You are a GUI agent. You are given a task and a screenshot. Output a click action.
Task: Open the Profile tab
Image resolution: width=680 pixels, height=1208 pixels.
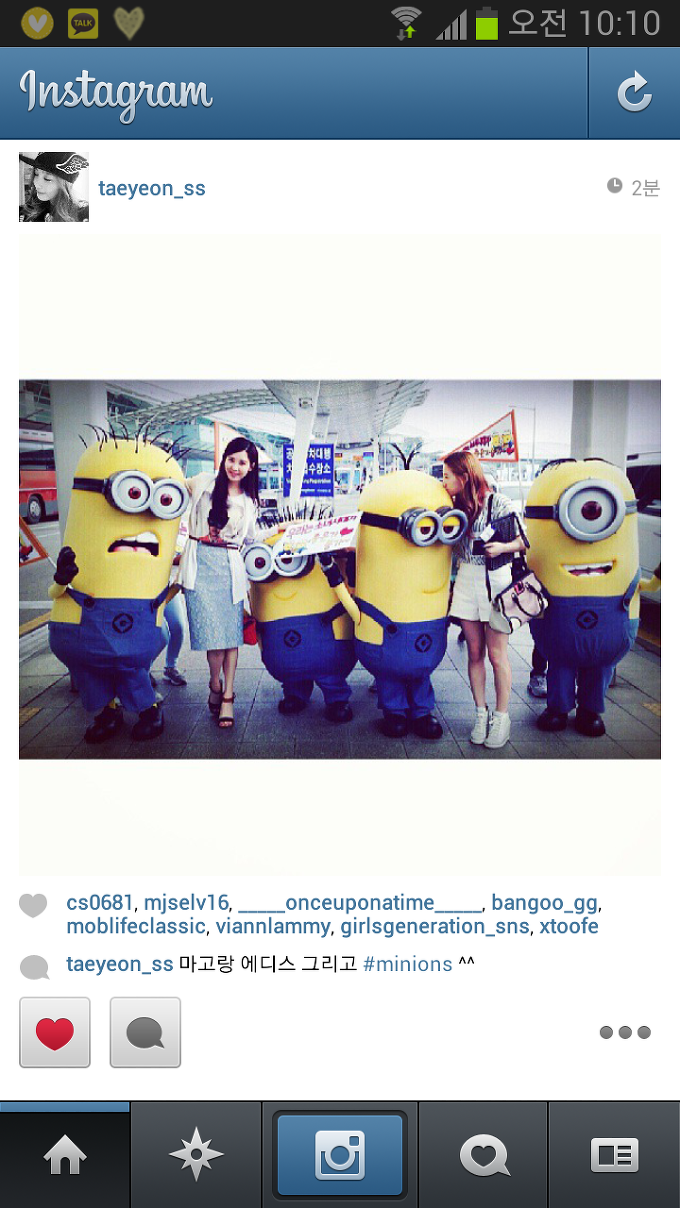click(x=614, y=1156)
